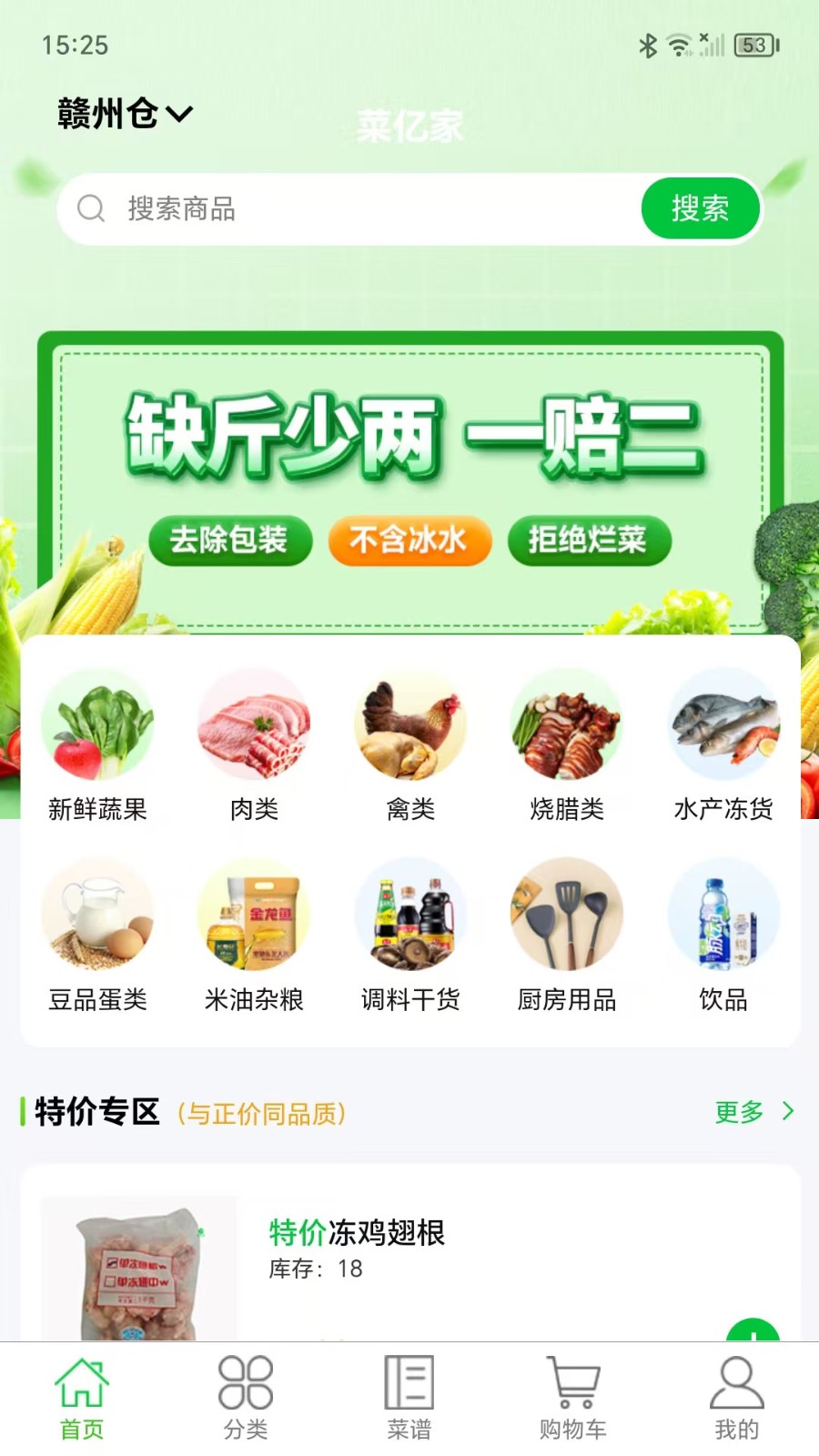Expand 特价专区 with the 更多 chevron
The width and height of the screenshot is (819, 1456).
point(755,1112)
